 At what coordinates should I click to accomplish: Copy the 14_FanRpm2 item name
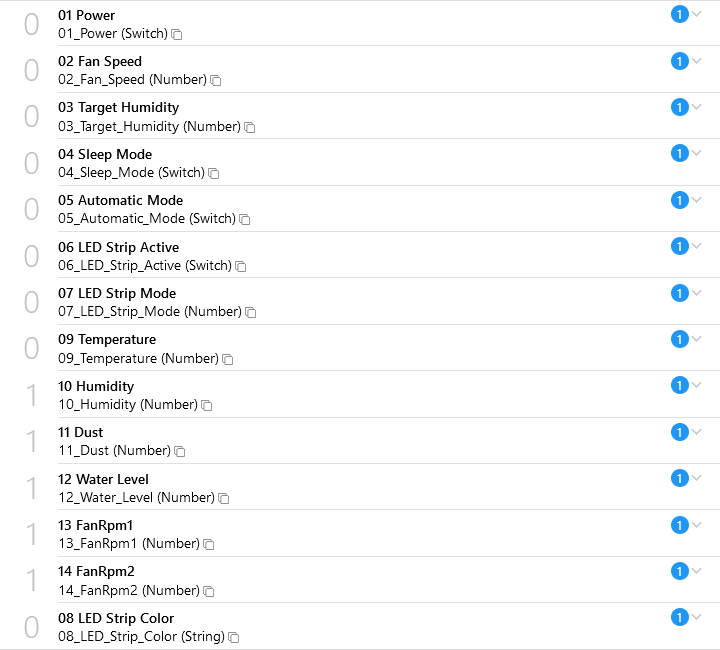click(x=209, y=591)
